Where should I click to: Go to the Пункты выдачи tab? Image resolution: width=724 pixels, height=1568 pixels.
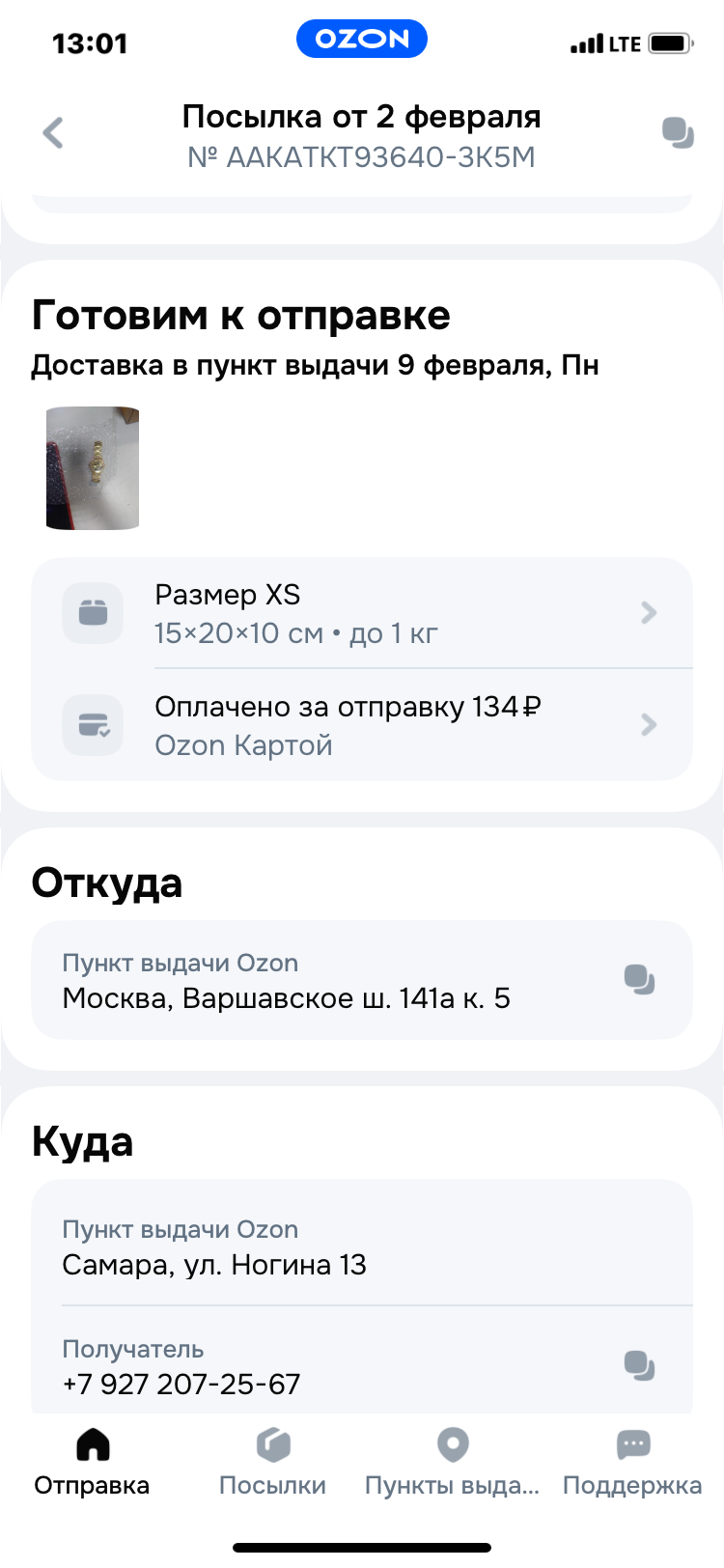click(452, 1462)
